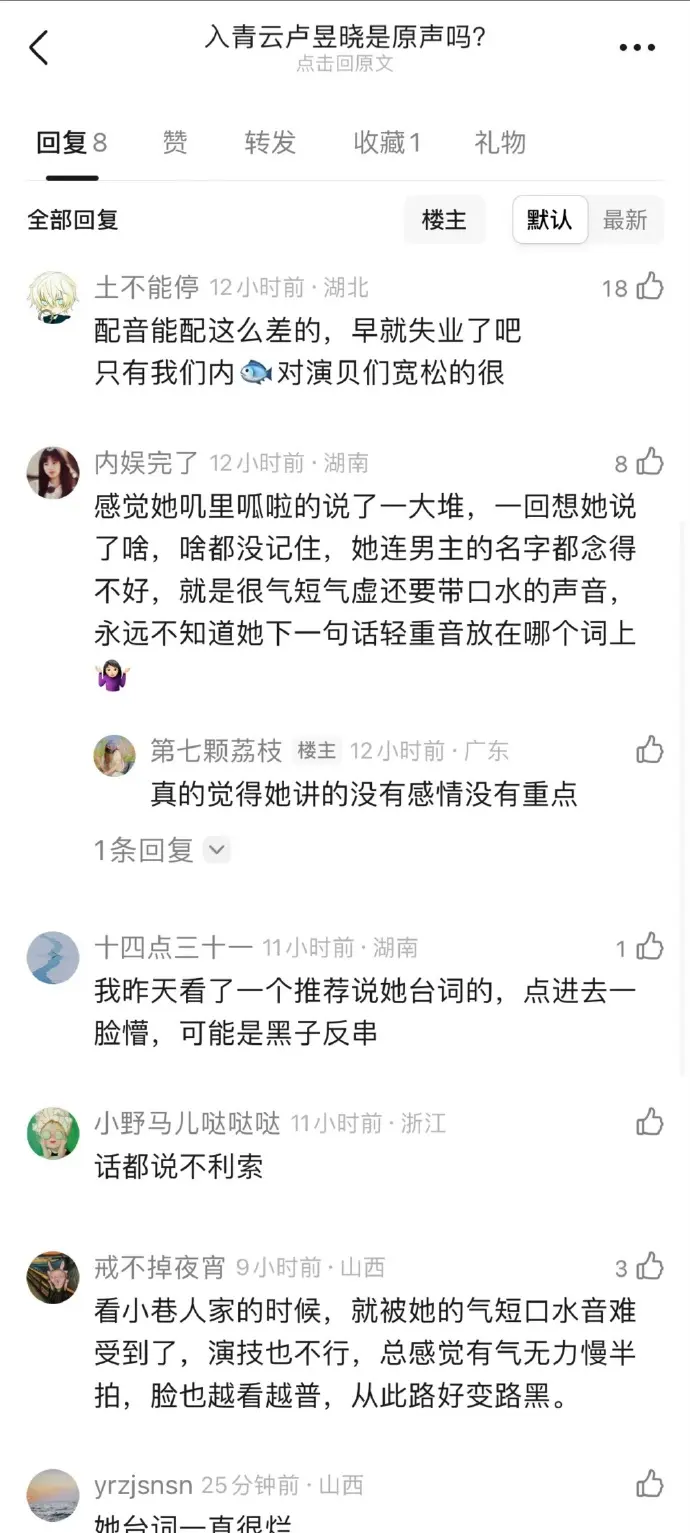Select 默认 sort order
The image size is (690, 1533).
550,220
